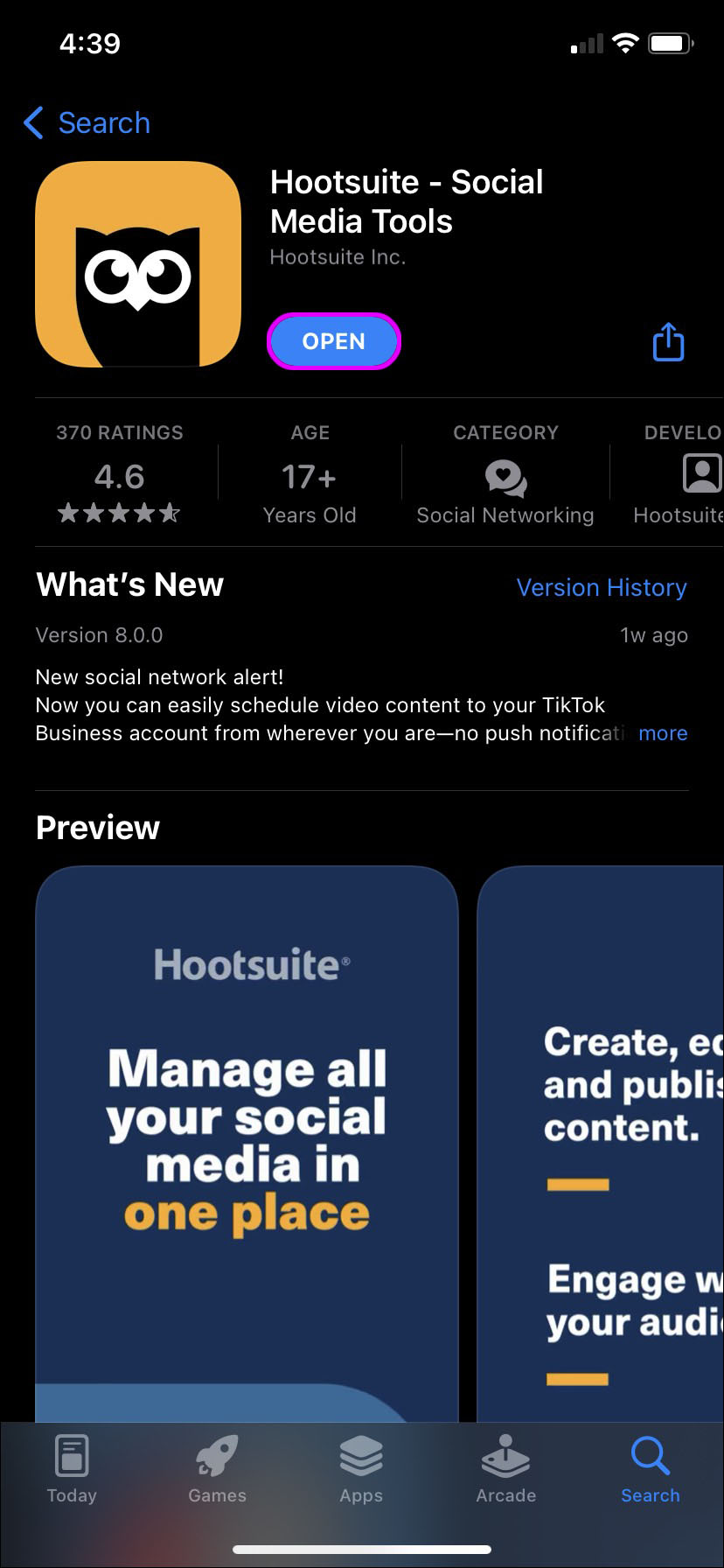Select the Search tab
This screenshot has width=724, height=1568.
[x=650, y=1470]
